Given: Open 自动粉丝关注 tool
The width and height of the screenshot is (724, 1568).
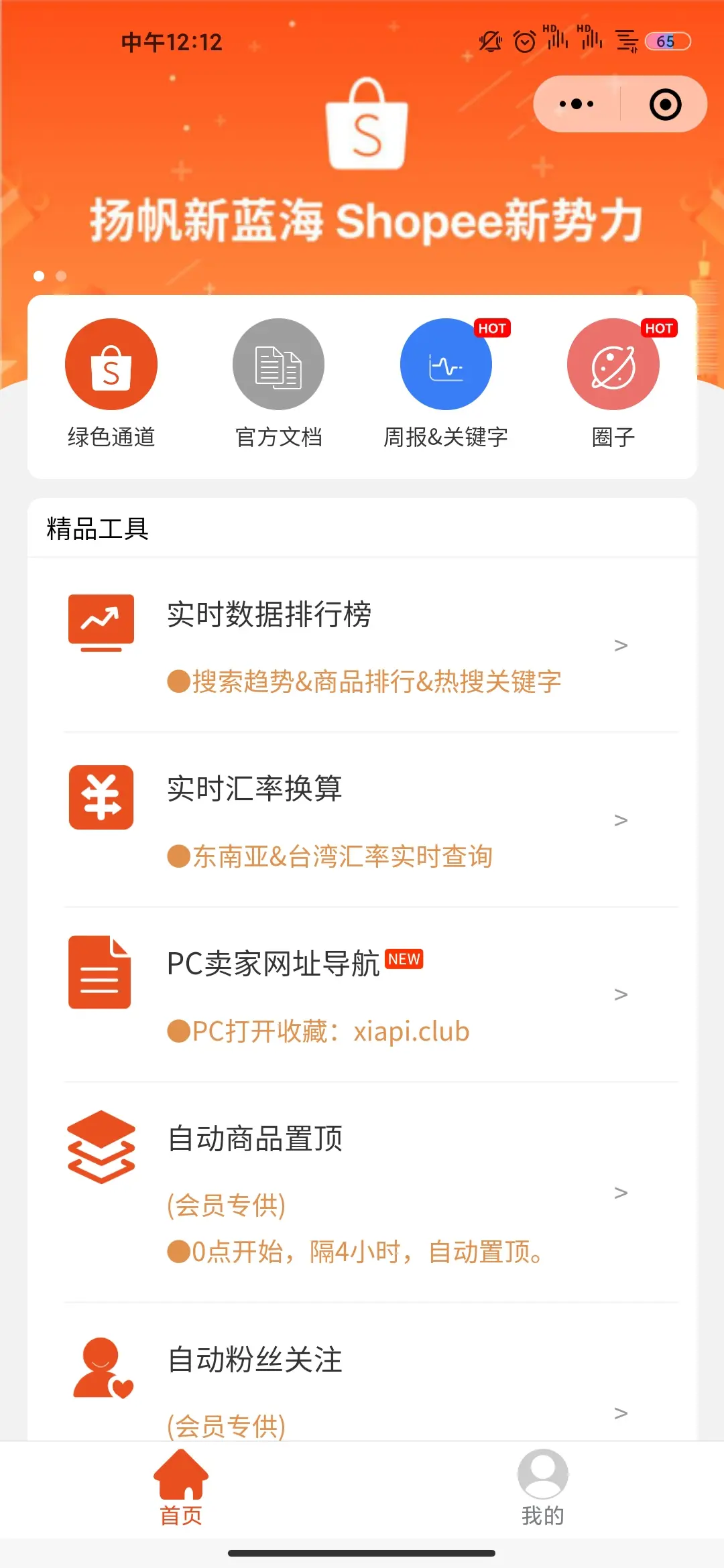Looking at the screenshot, I should coord(362,1380).
